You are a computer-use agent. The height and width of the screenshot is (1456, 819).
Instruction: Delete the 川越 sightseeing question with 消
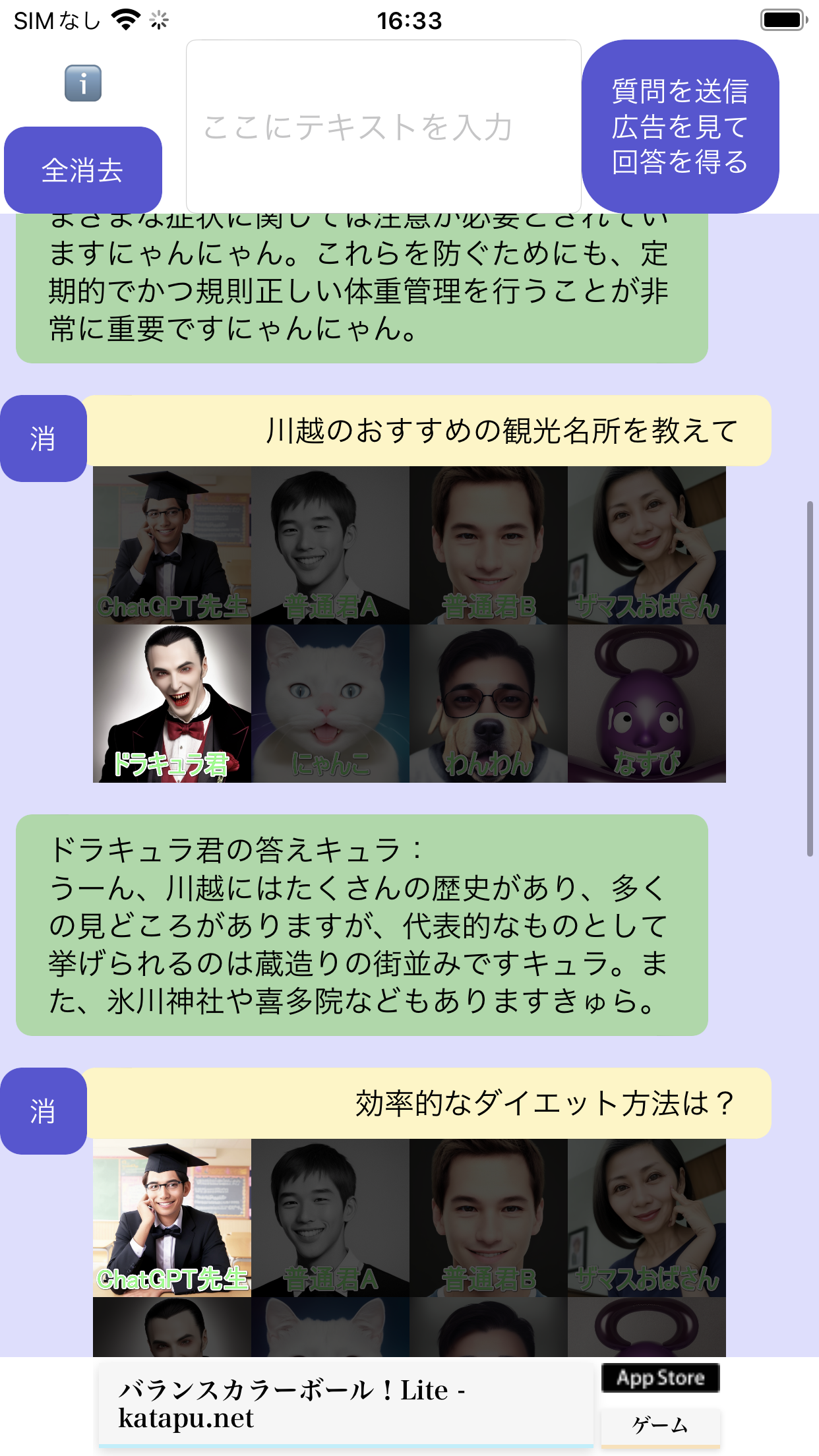(x=43, y=439)
